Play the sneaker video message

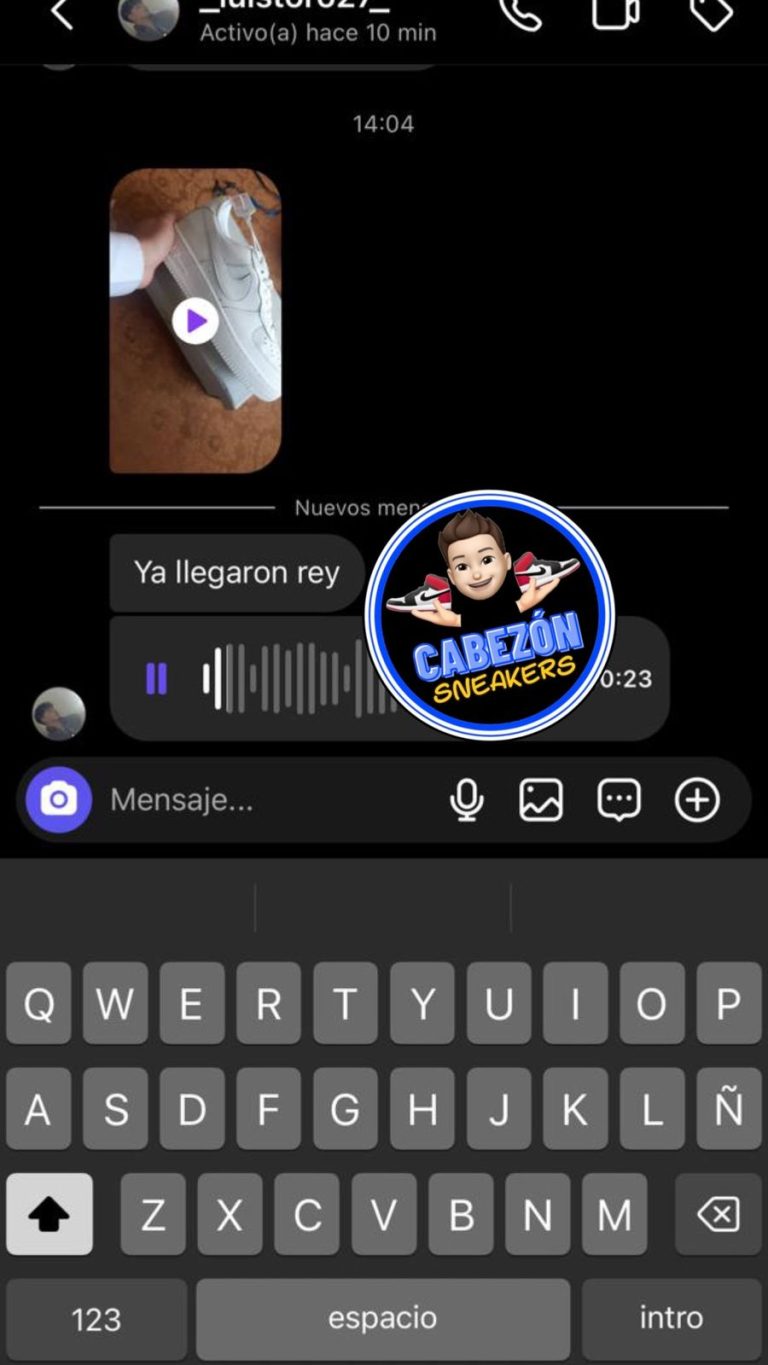click(195, 321)
